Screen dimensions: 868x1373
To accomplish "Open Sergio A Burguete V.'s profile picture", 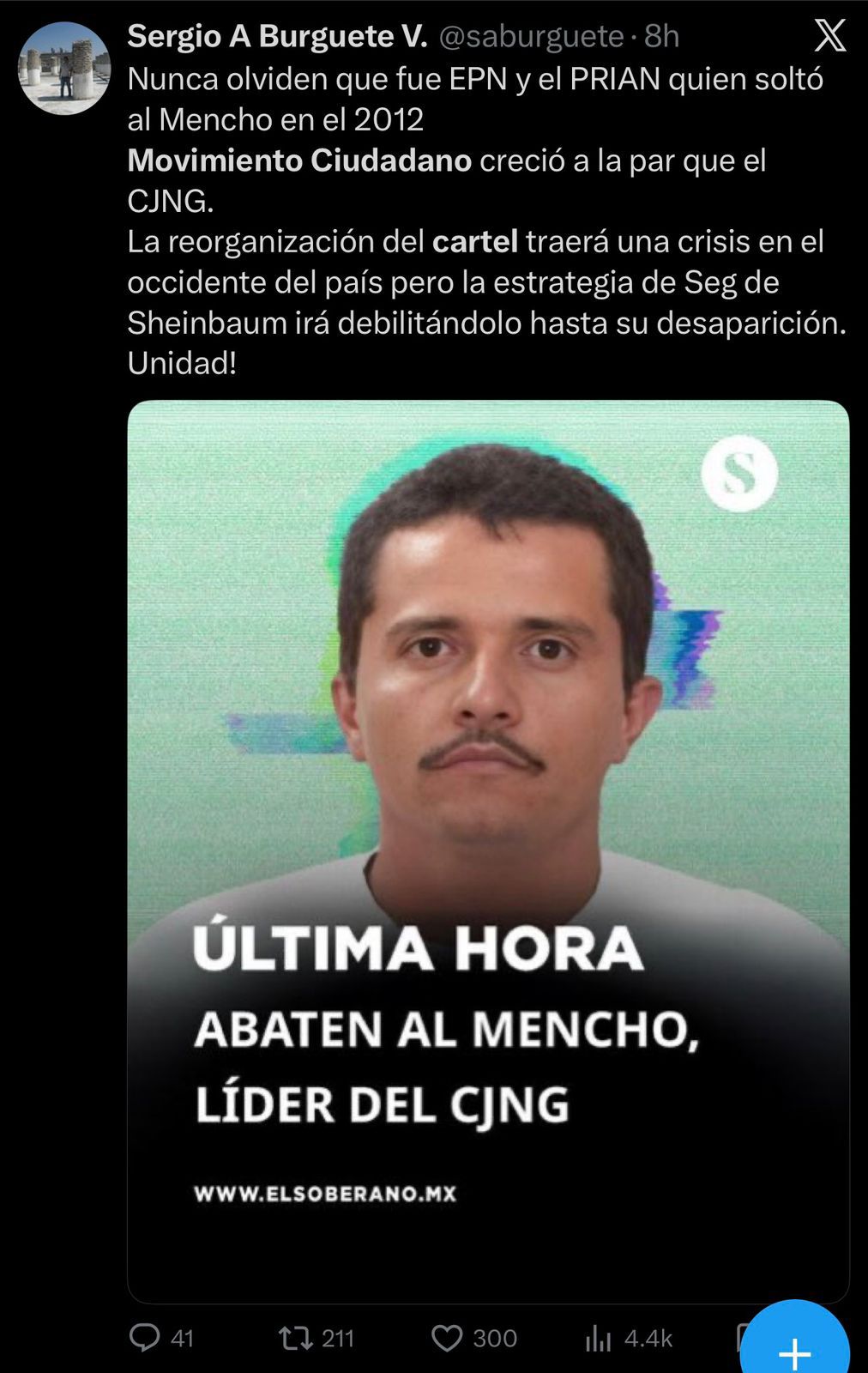I will [64, 69].
